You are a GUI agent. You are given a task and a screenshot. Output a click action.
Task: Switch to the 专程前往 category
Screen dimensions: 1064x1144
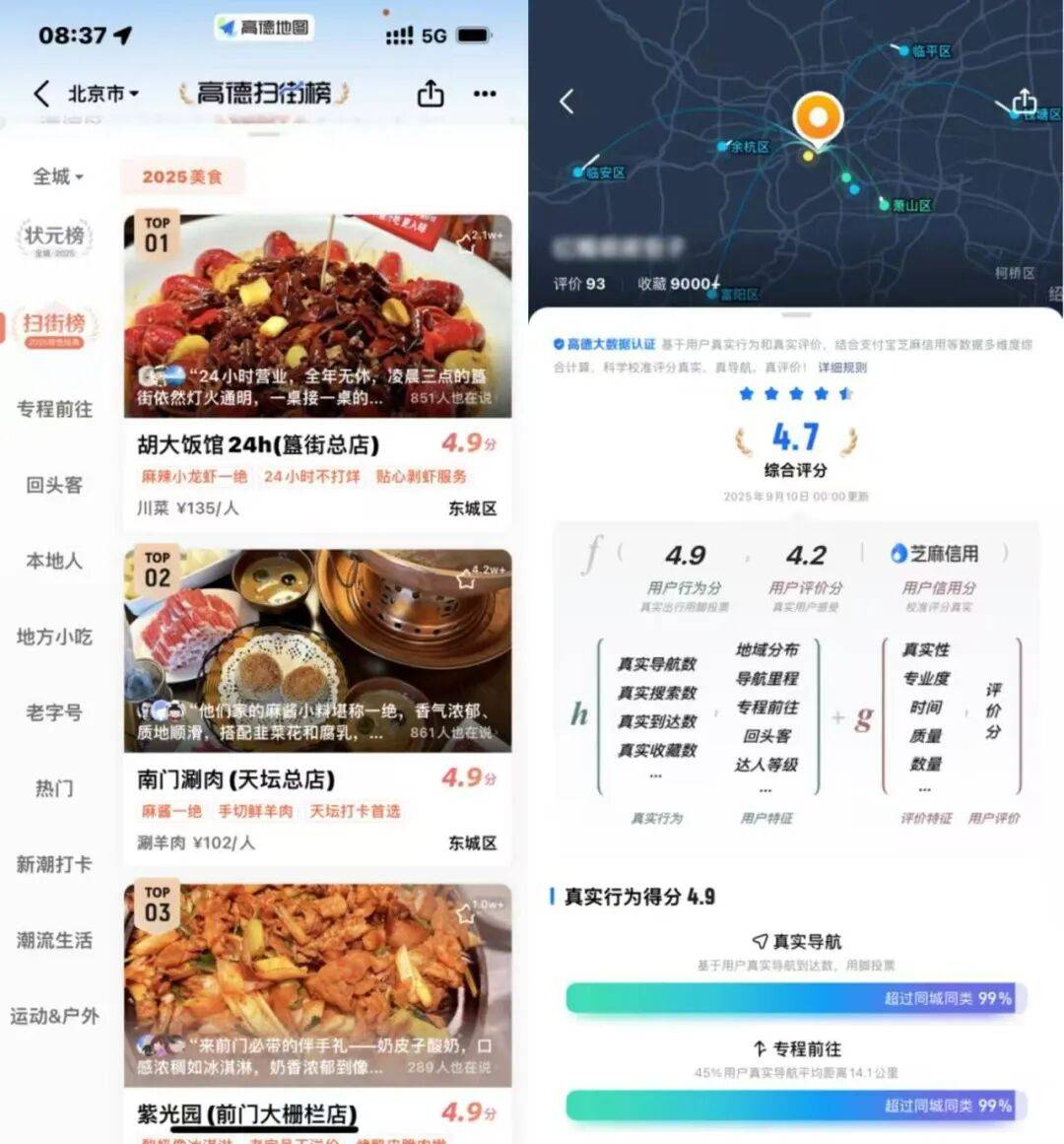pos(55,408)
